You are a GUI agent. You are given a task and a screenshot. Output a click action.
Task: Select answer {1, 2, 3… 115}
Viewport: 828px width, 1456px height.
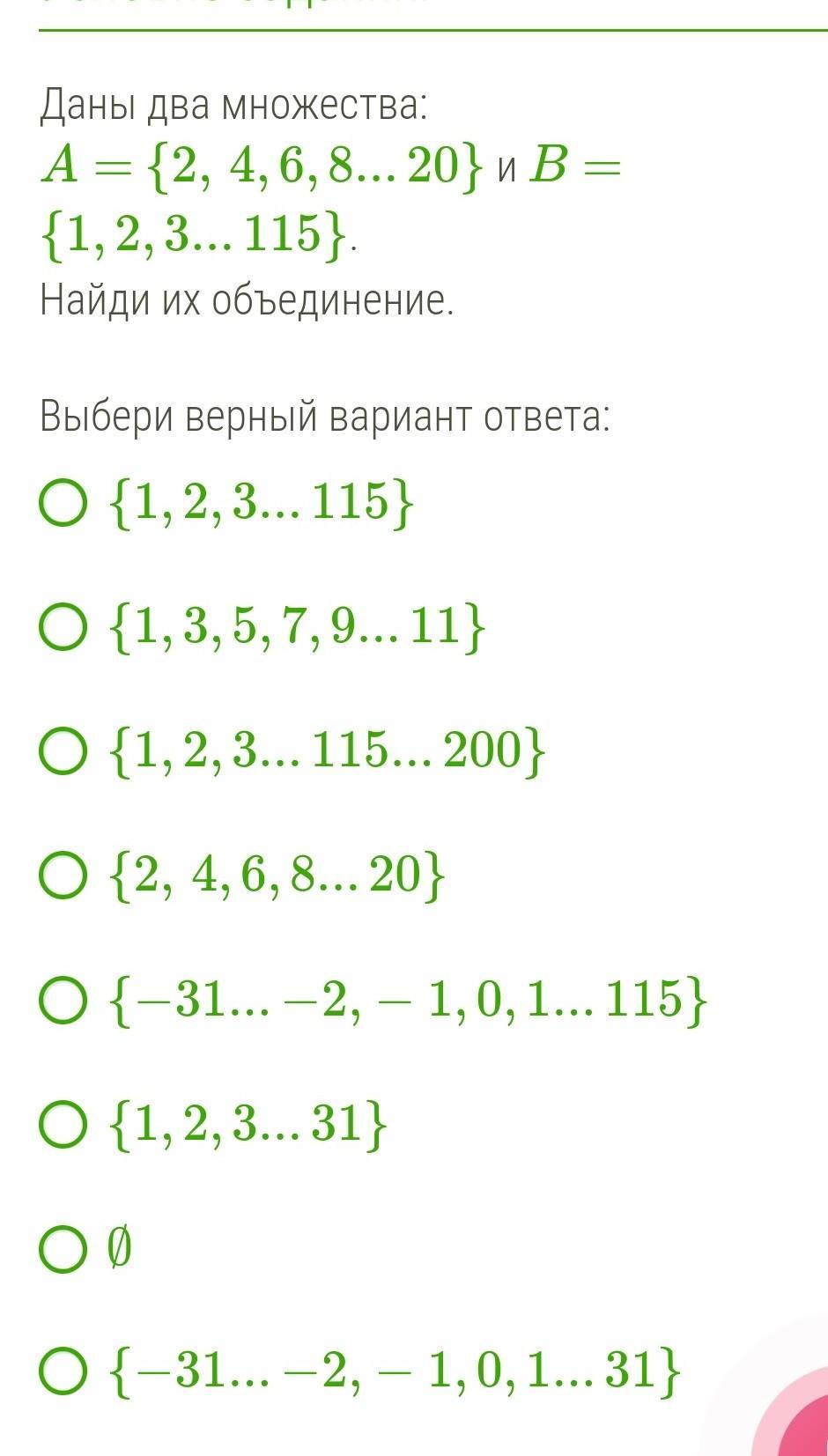63,504
